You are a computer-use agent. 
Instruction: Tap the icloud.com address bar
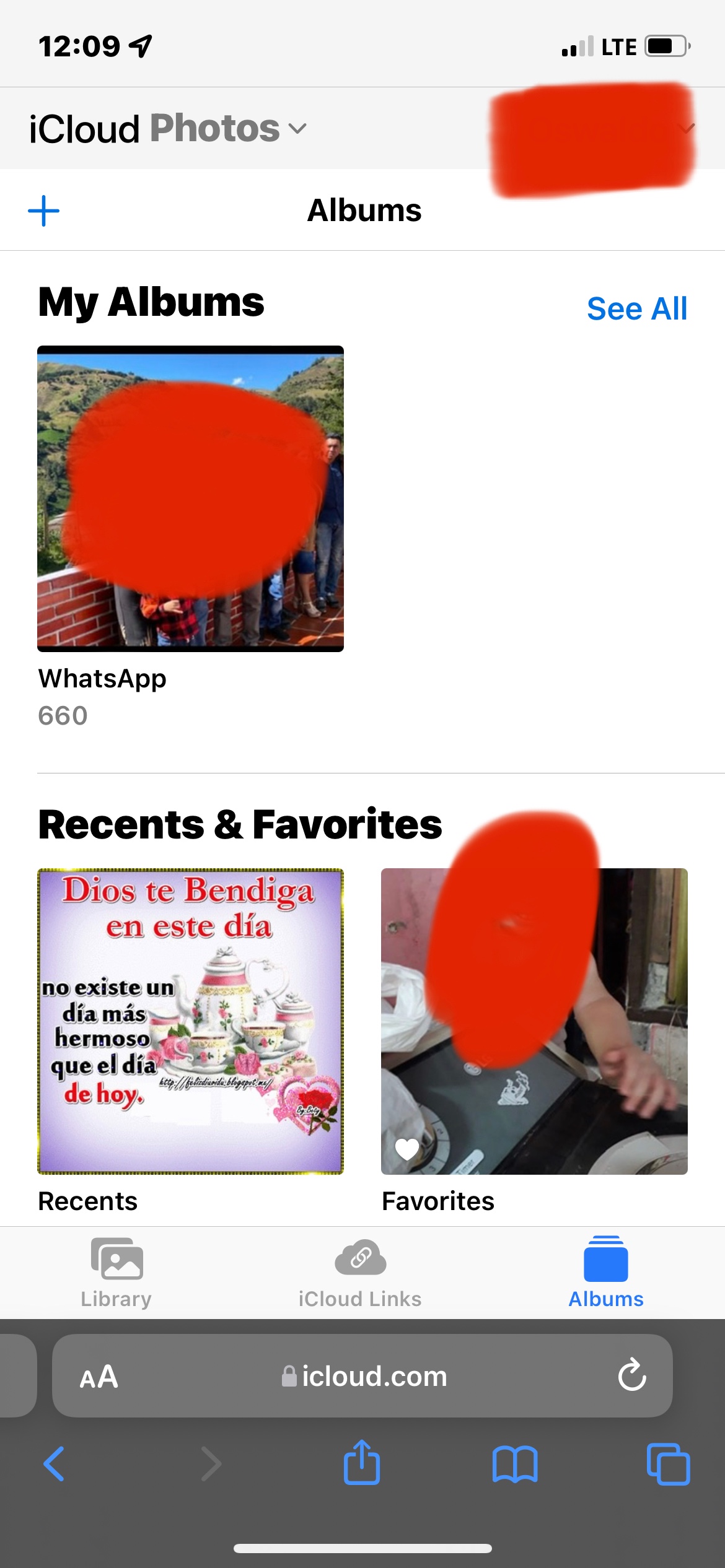(362, 1375)
